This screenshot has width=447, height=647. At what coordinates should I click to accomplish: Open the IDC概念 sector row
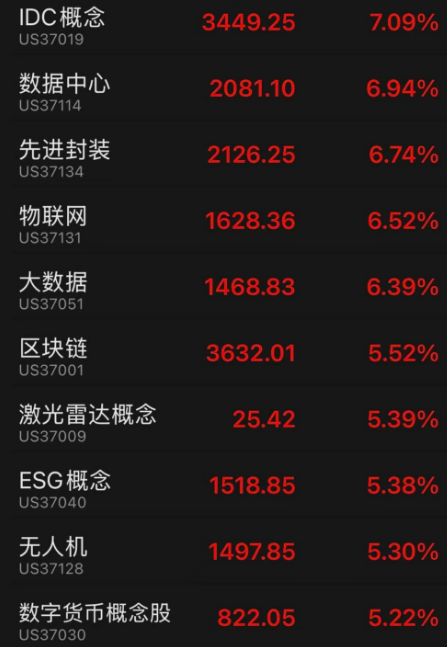(223, 27)
